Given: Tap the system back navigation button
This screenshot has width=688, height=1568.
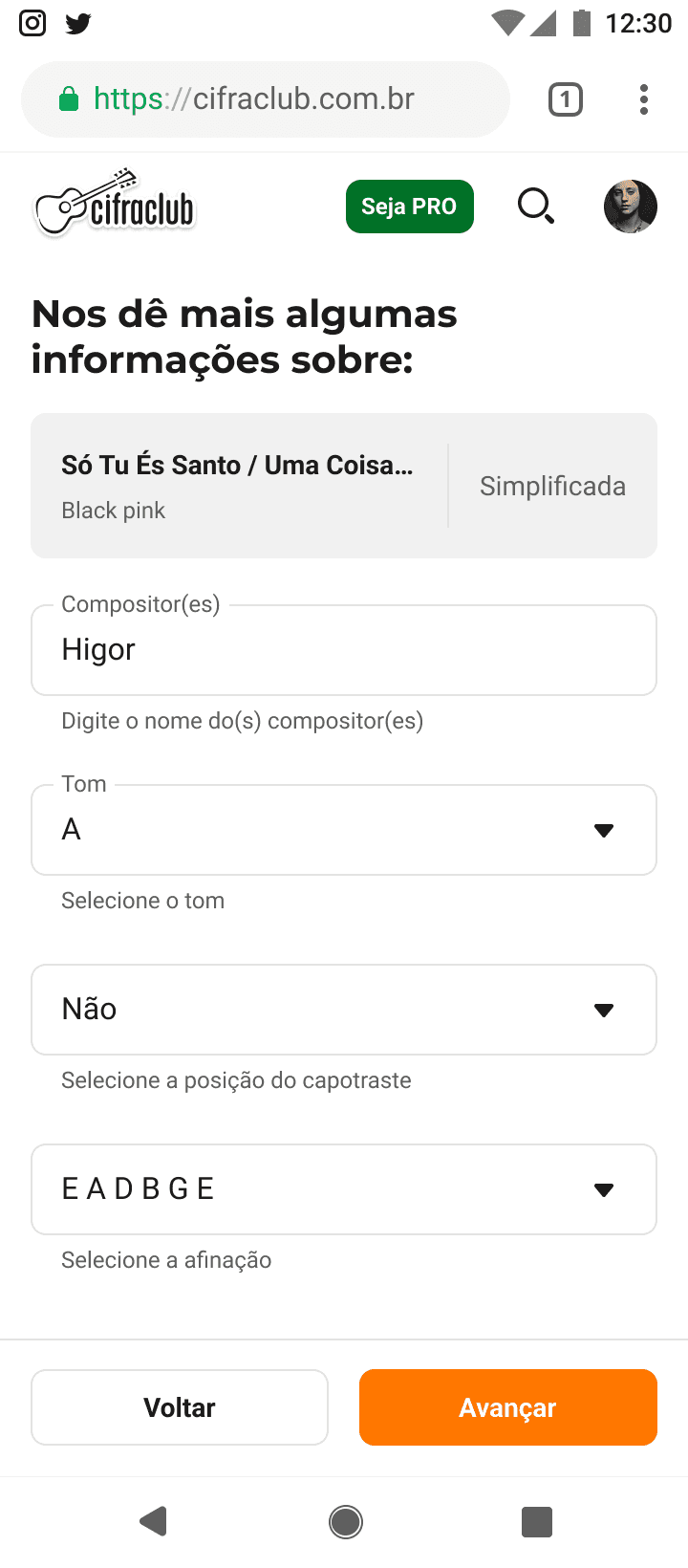Looking at the screenshot, I should point(153,1521).
